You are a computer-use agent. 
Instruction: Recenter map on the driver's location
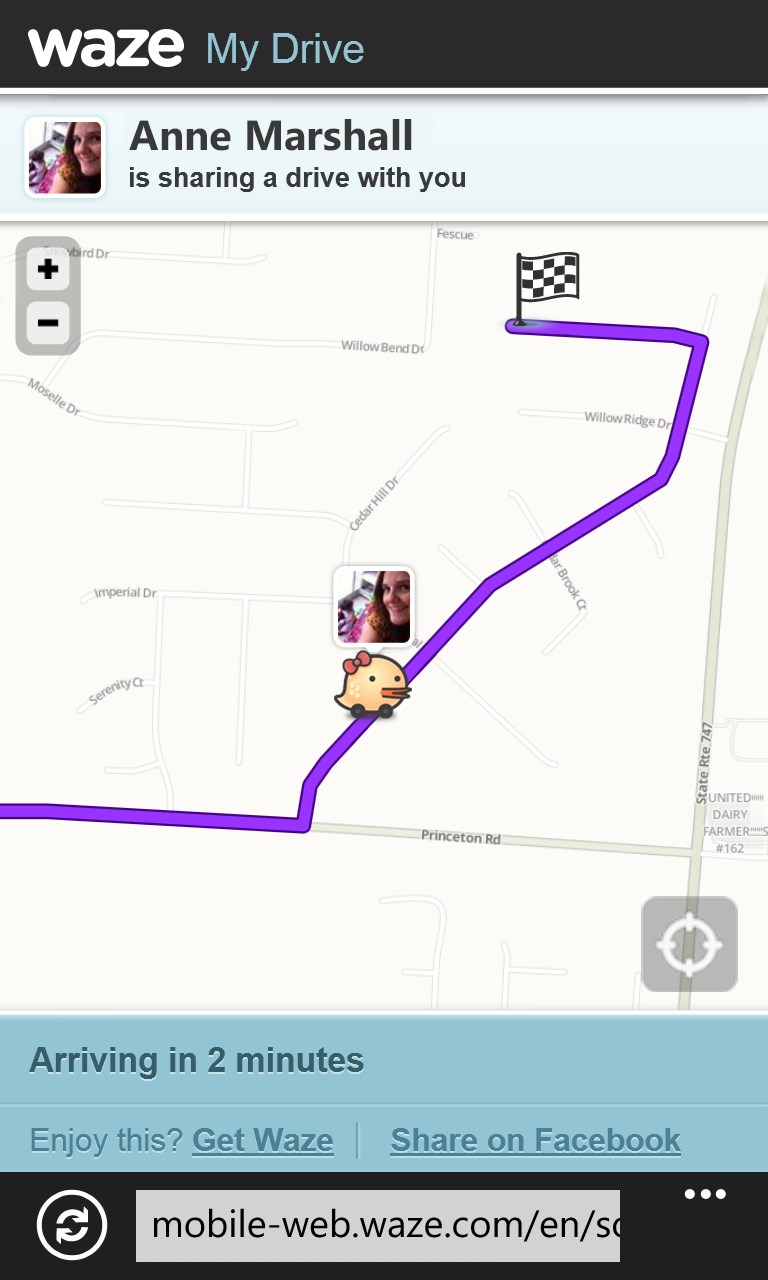689,944
